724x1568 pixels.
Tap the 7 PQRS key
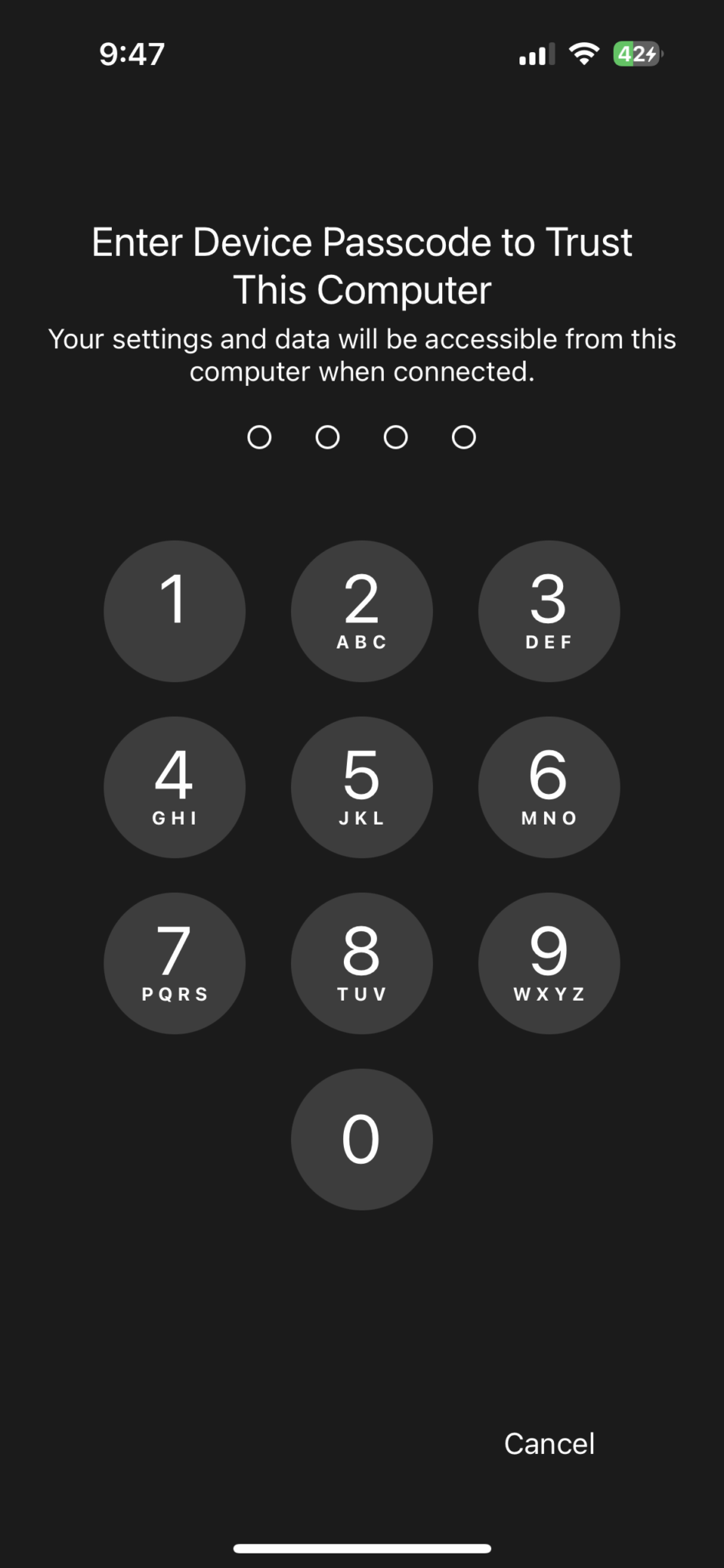coord(175,963)
